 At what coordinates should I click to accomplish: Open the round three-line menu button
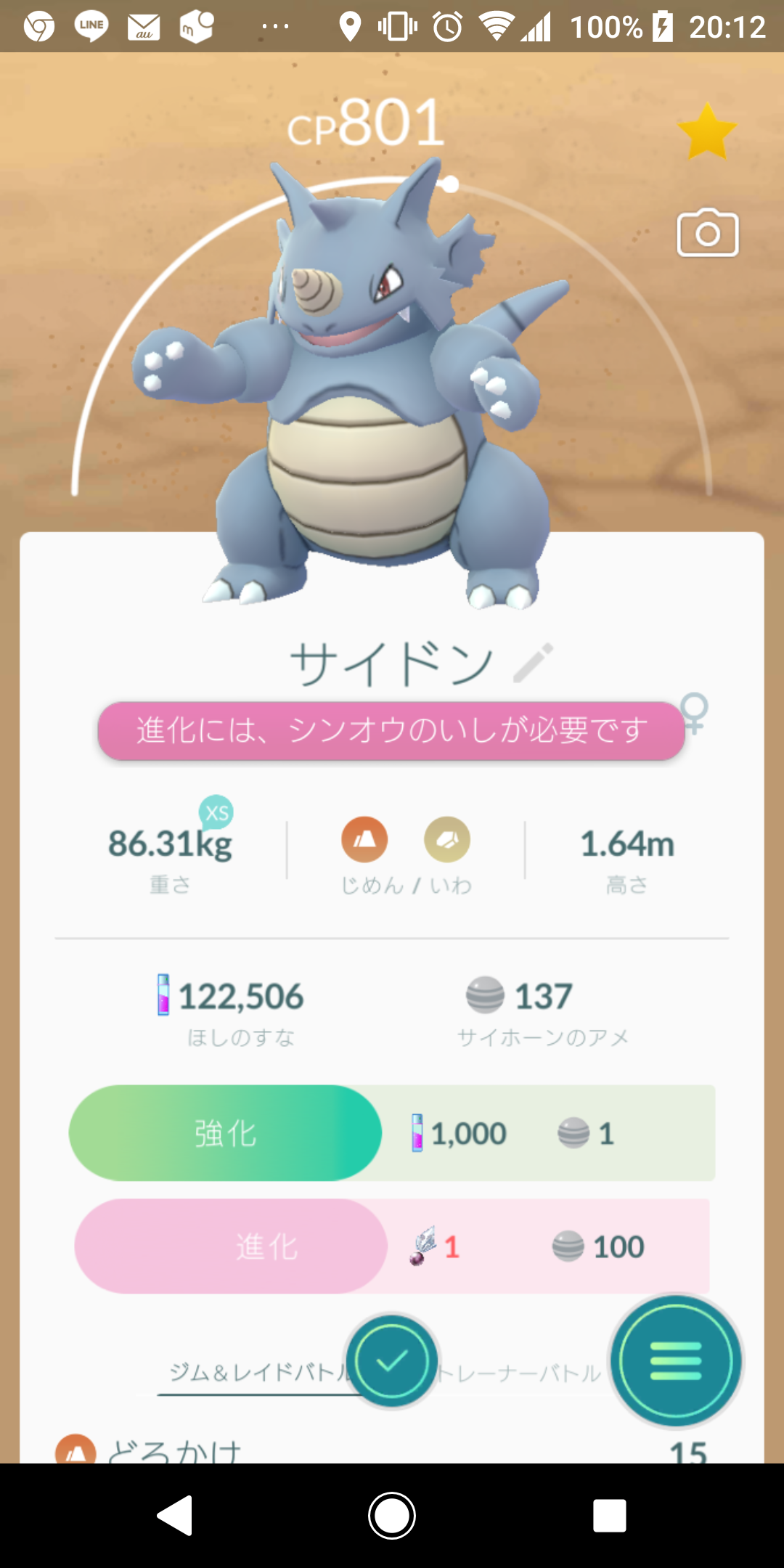click(x=676, y=1361)
